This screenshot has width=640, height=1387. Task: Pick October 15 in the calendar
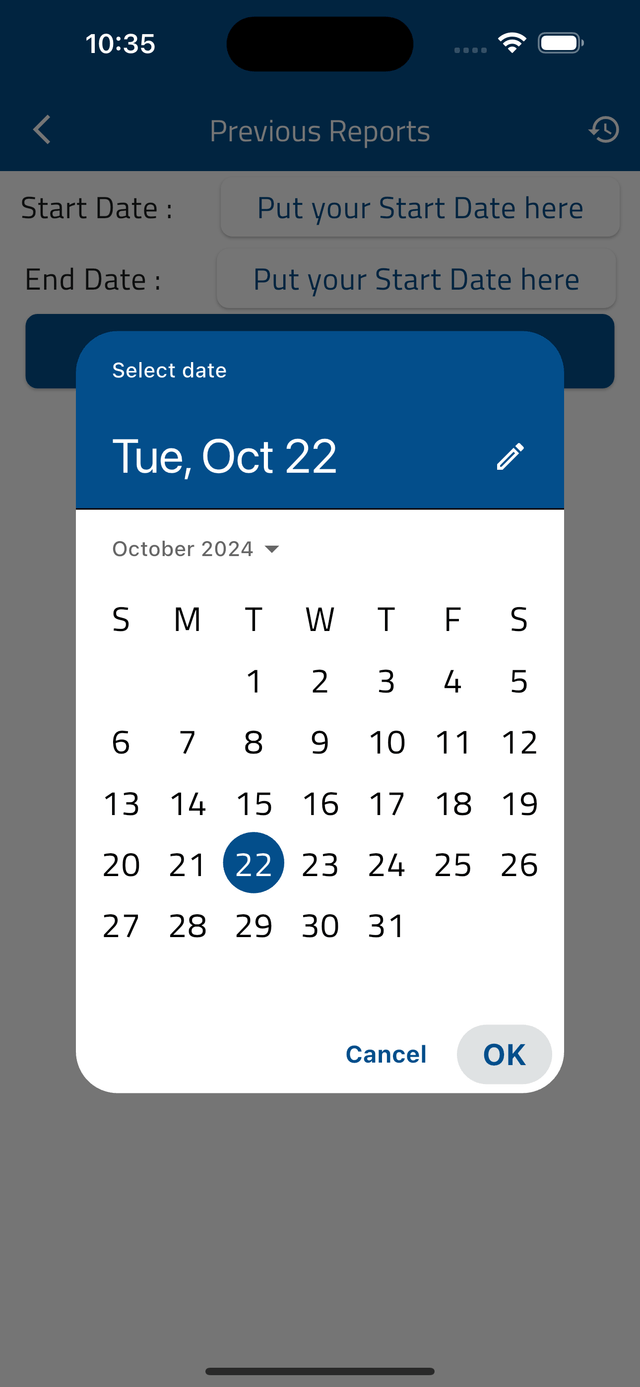(254, 804)
